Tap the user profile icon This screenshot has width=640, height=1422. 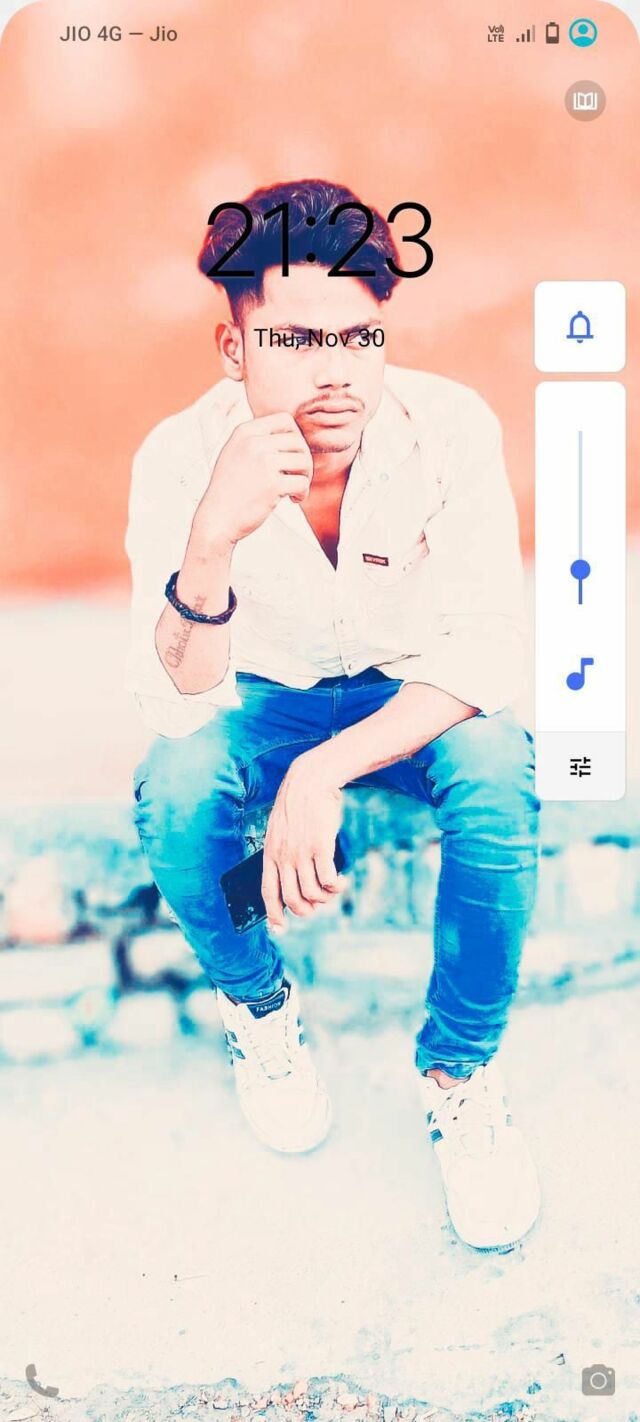point(583,33)
